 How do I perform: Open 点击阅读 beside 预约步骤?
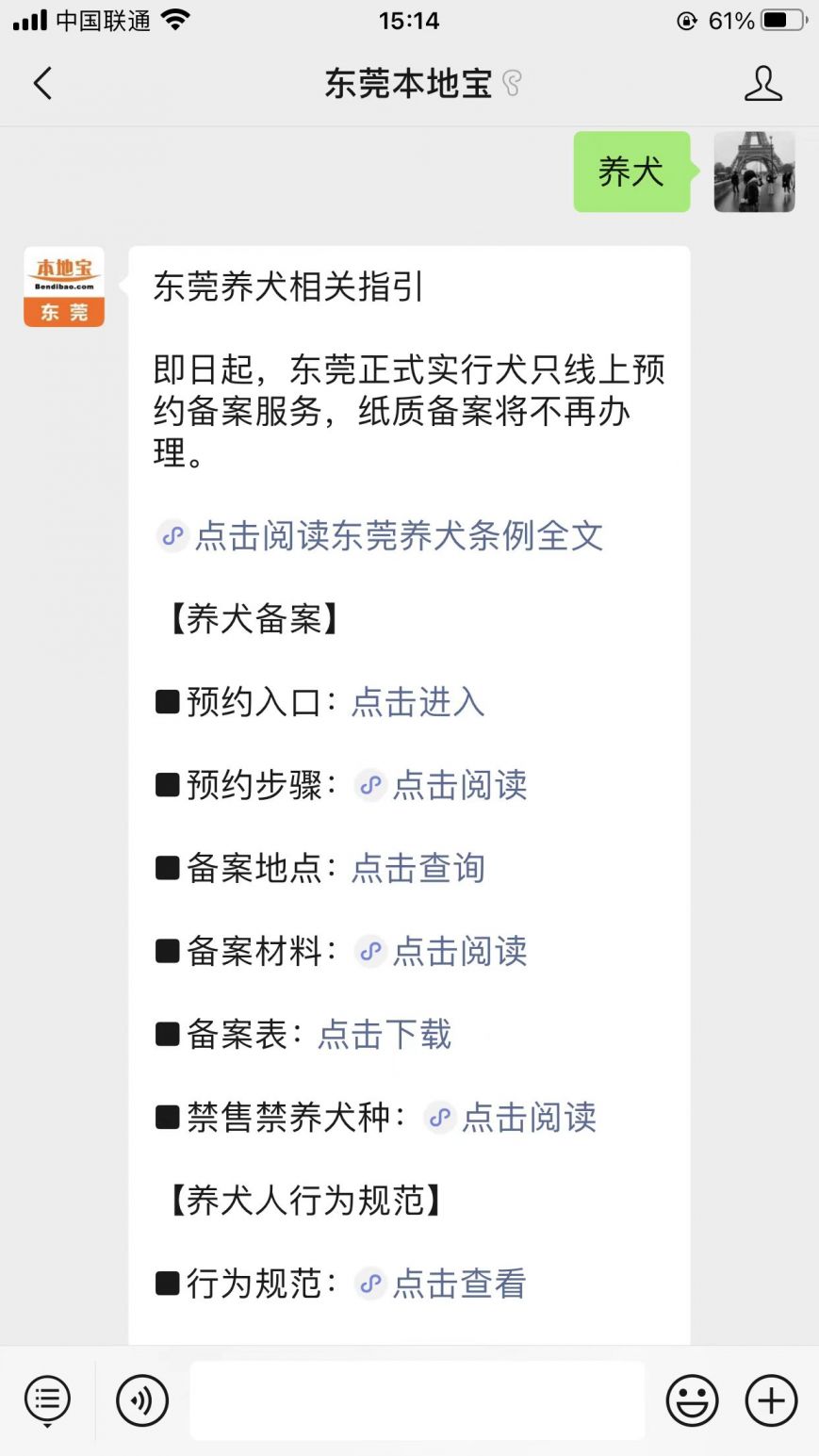(441, 785)
